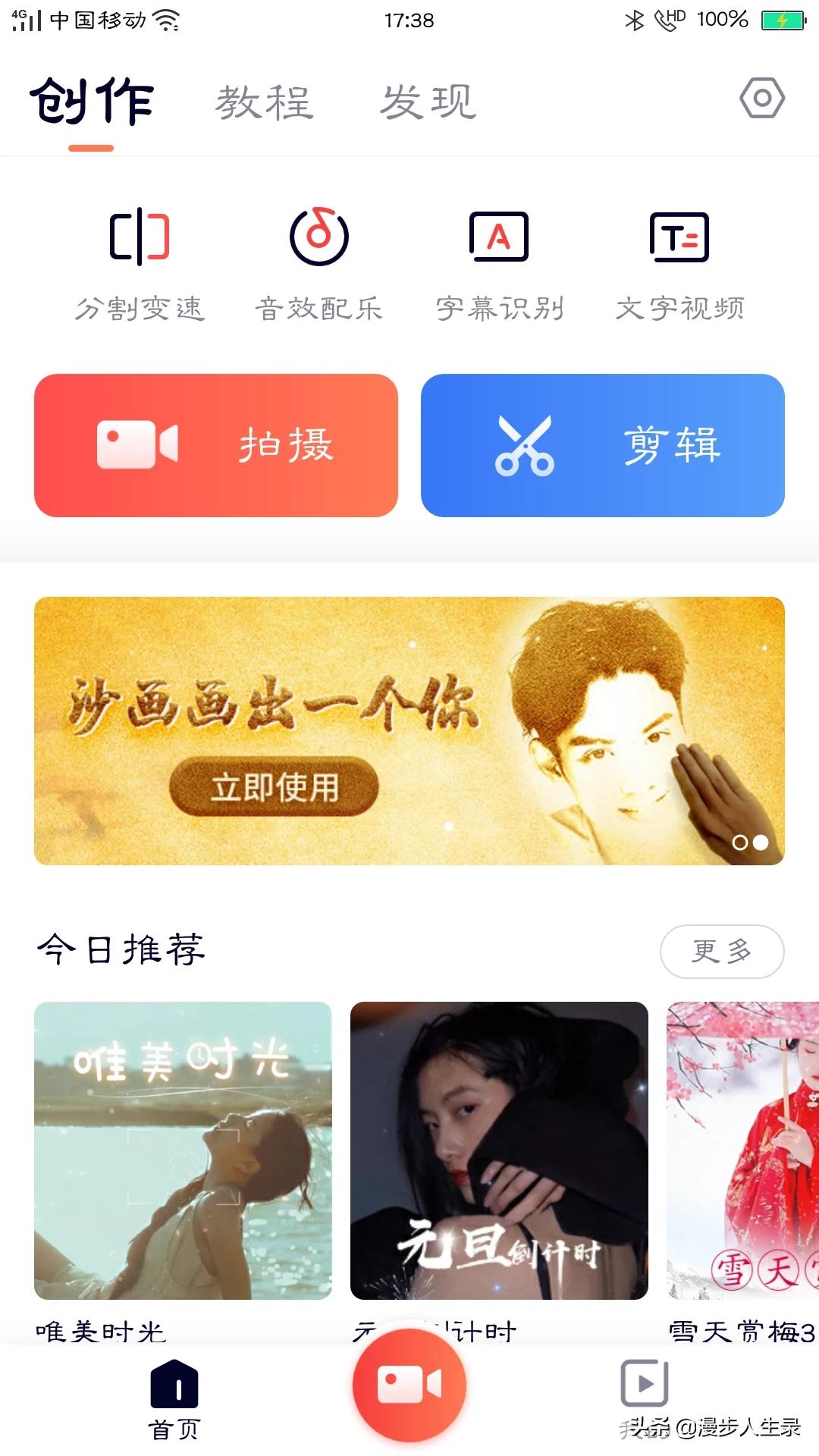Open the 雪天赏梅 template card
819x1456 pixels.
743,1150
